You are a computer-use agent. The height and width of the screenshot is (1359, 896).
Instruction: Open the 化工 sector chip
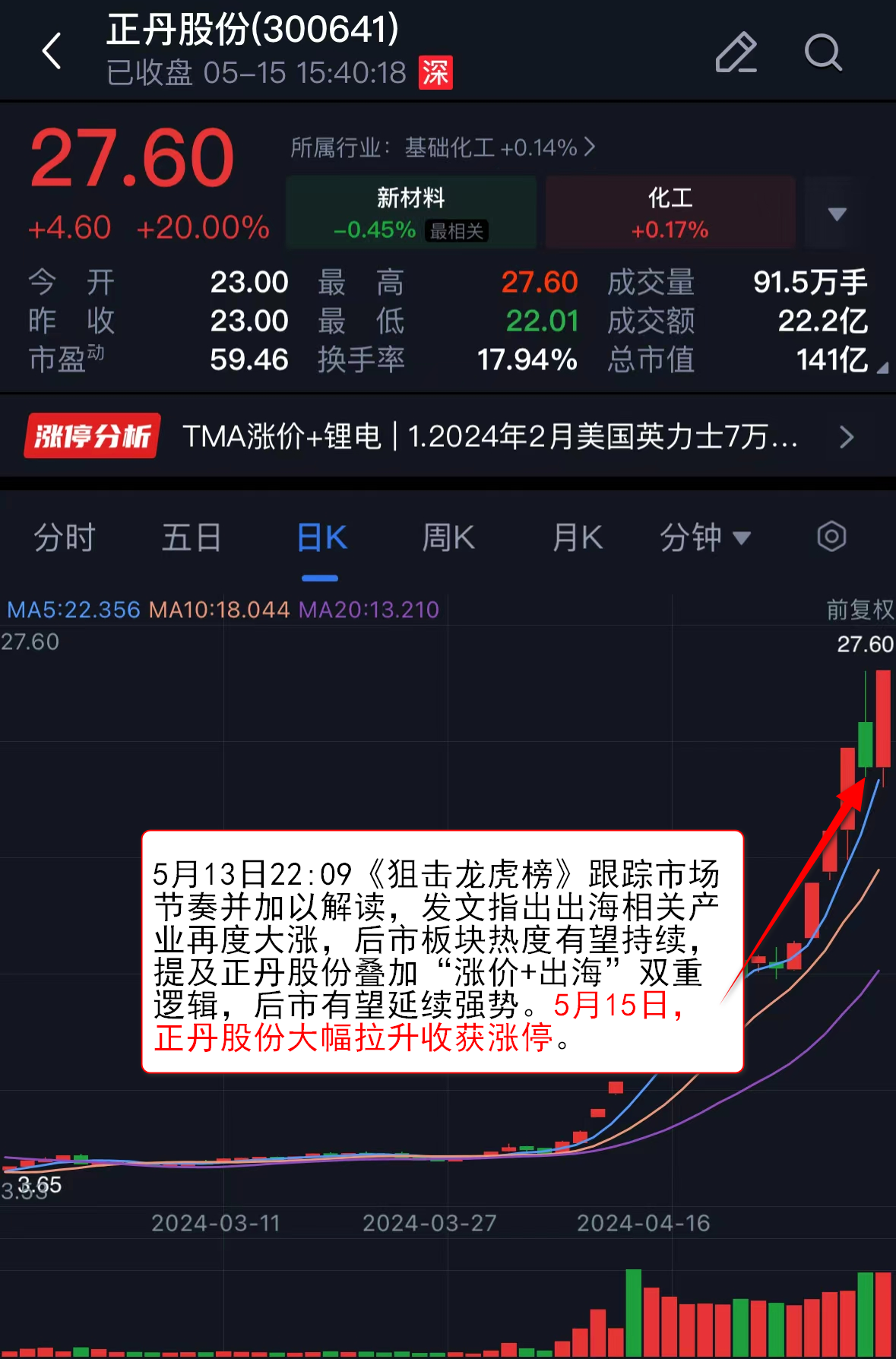(670, 212)
